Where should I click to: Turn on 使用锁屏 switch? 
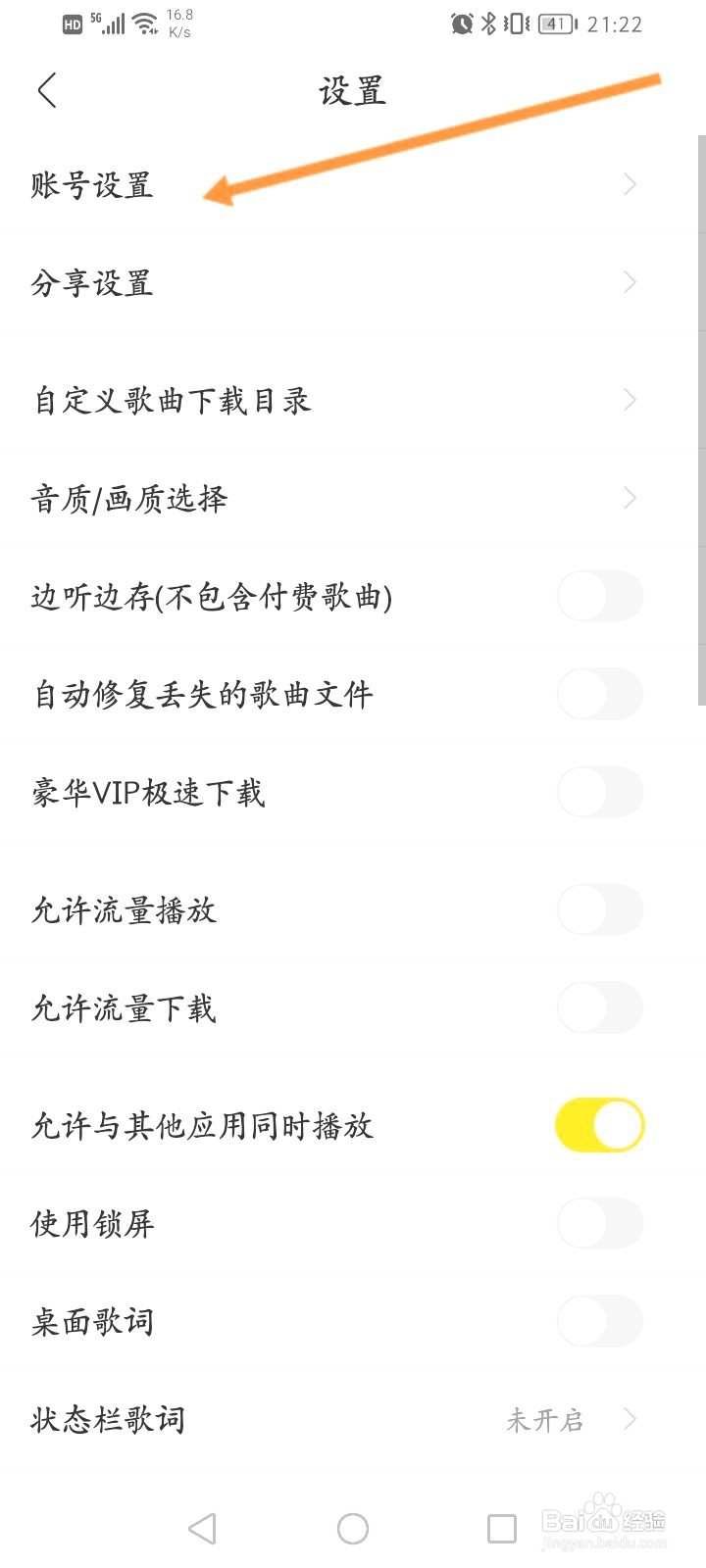tap(600, 1223)
